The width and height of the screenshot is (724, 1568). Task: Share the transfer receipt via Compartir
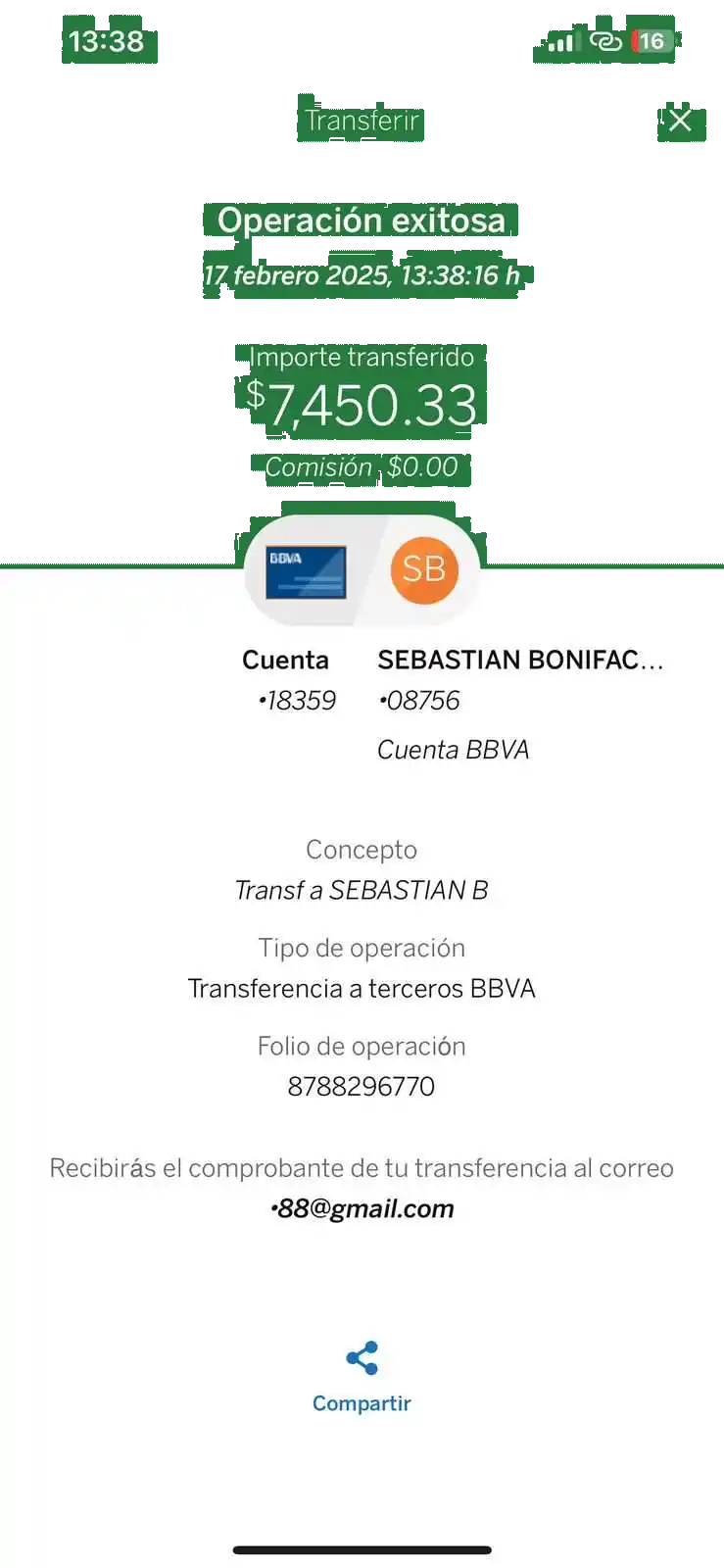point(362,1376)
